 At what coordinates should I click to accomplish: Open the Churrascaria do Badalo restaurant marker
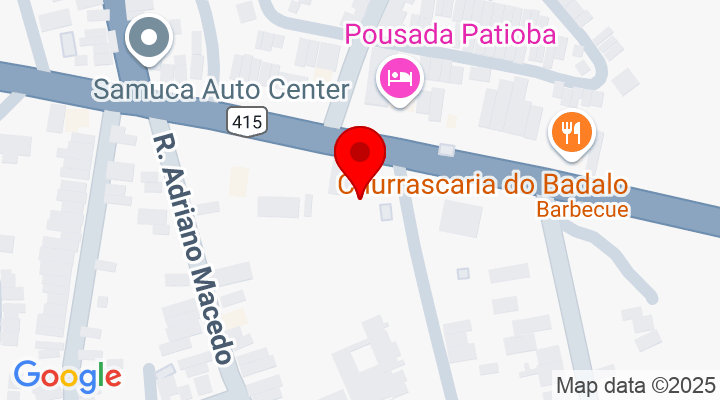571,133
